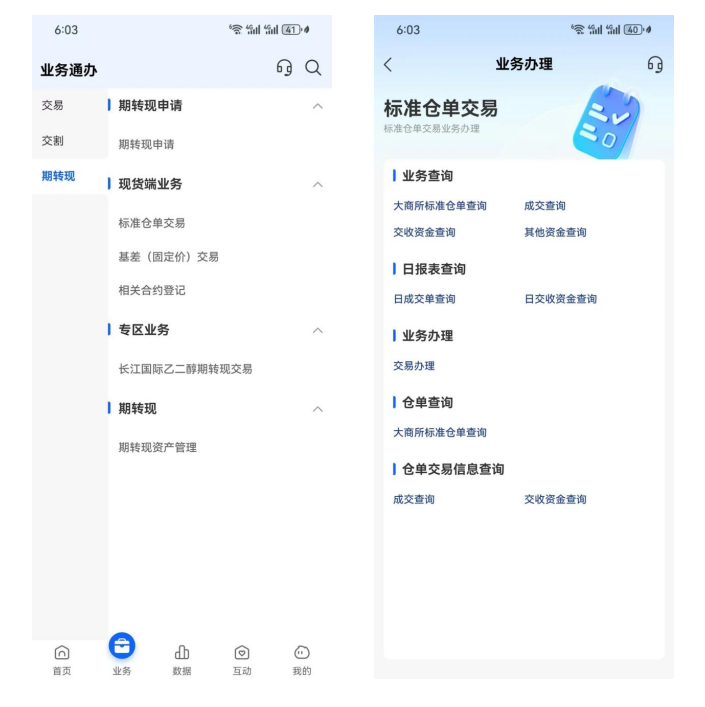Open 日成交单查询
The height and width of the screenshot is (707, 705).
click(424, 299)
